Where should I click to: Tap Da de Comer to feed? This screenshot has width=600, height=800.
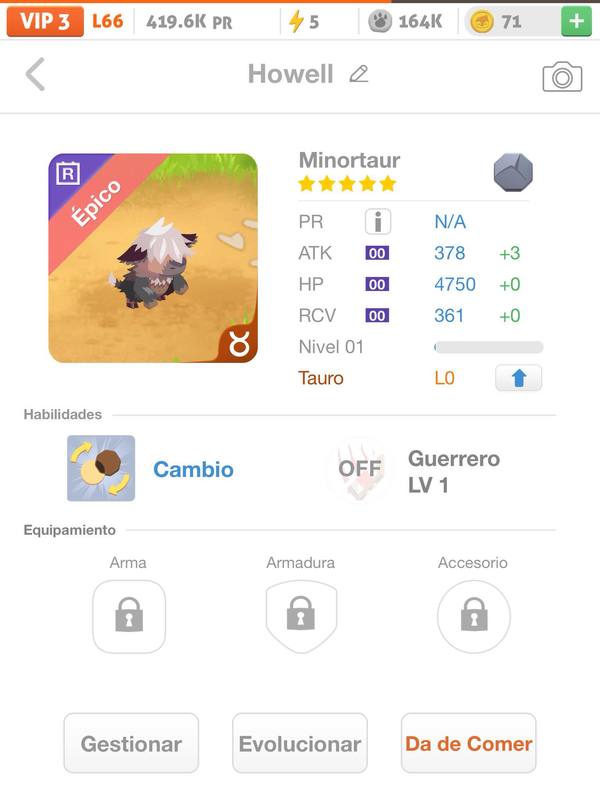coord(468,743)
